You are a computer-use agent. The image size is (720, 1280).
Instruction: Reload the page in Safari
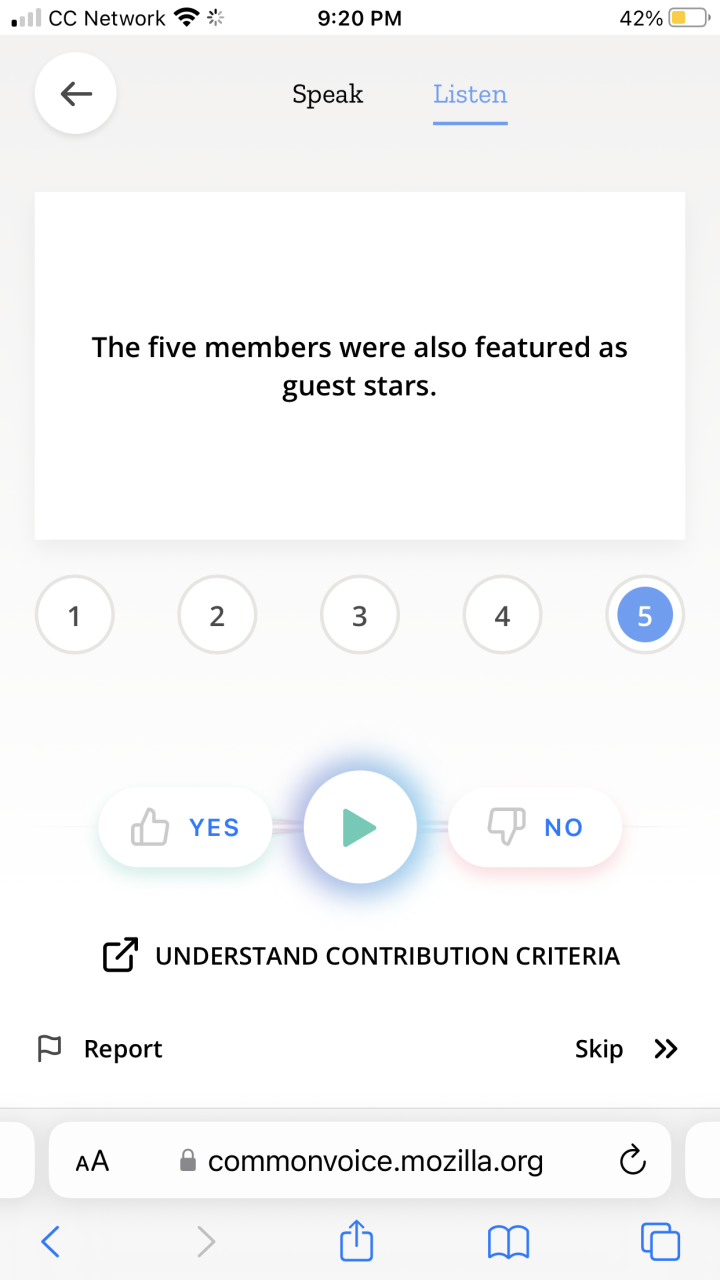coord(633,1161)
